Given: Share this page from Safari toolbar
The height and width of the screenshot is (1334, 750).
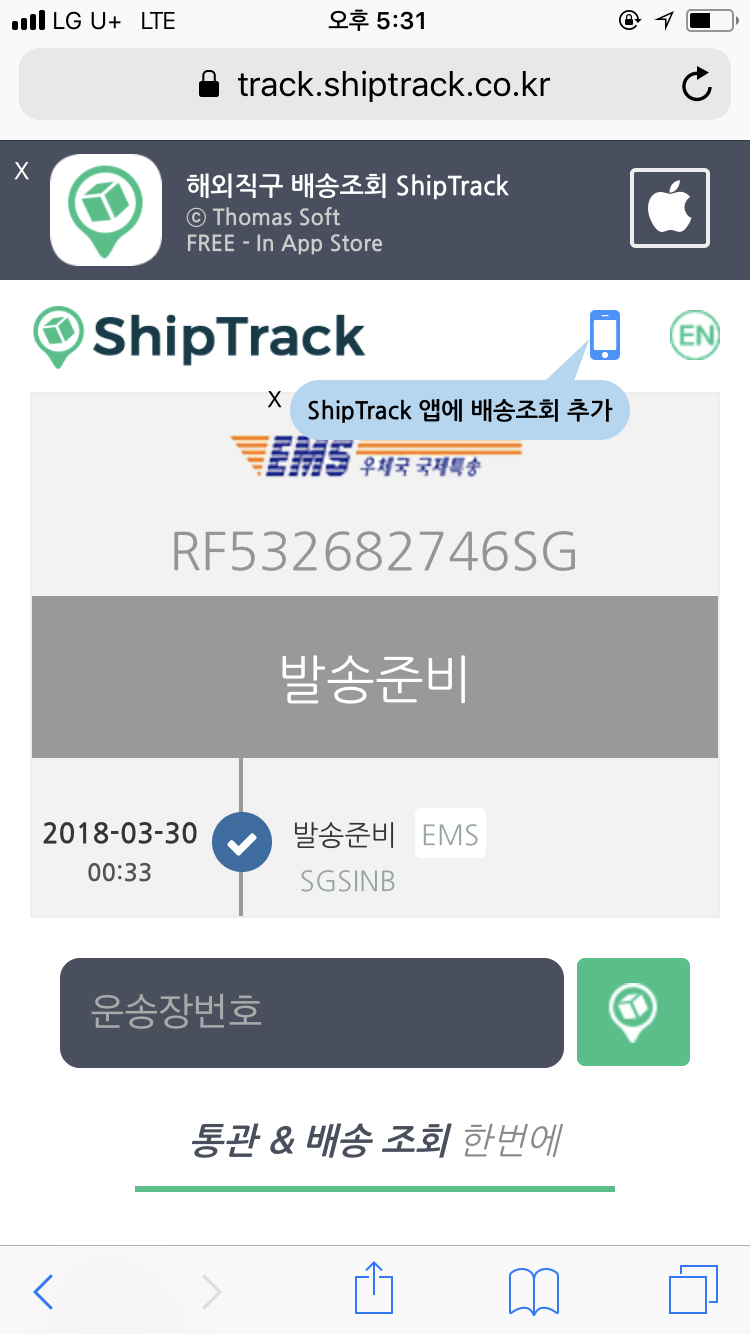Looking at the screenshot, I should coord(375,1289).
